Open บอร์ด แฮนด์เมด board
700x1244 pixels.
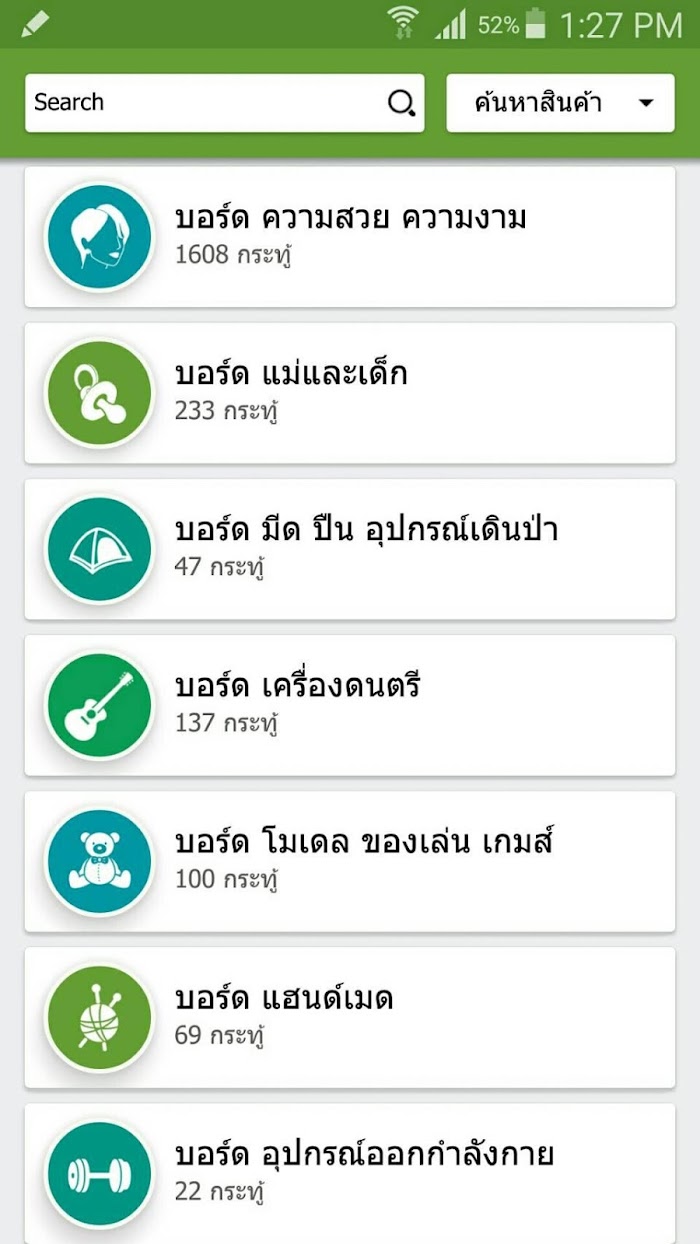point(350,1017)
